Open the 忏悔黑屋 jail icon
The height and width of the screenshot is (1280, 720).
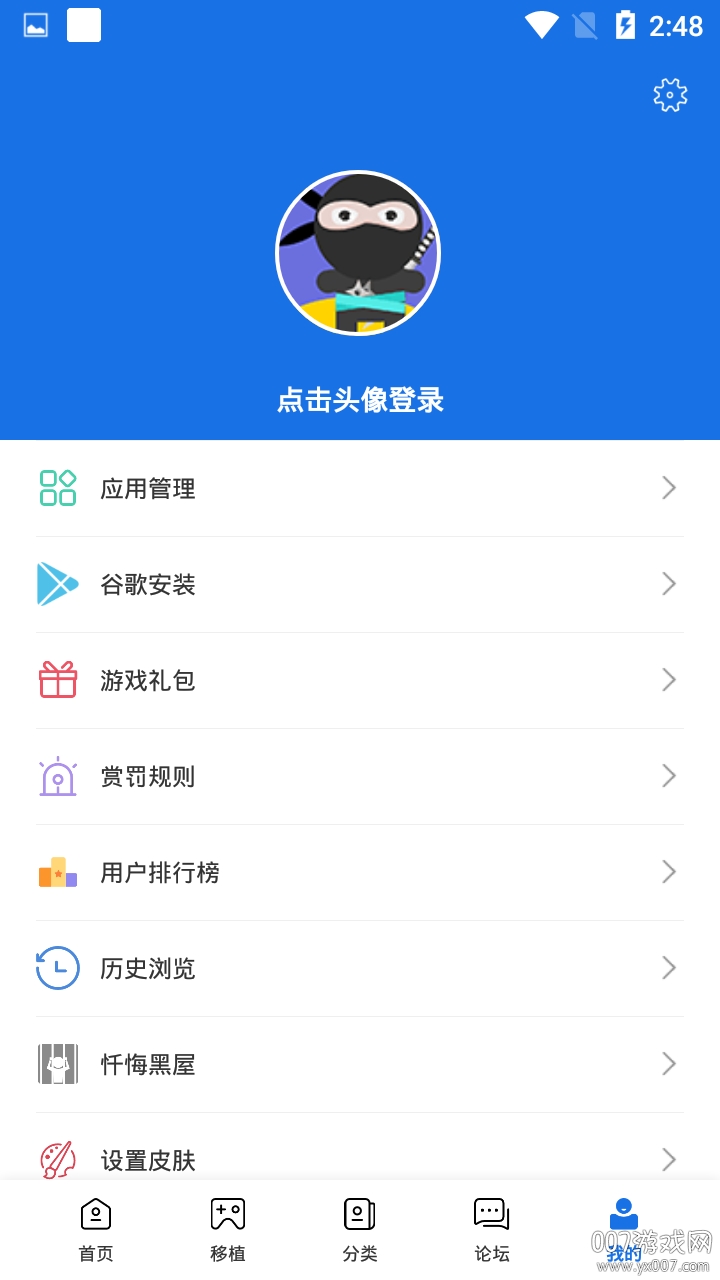[57, 1064]
